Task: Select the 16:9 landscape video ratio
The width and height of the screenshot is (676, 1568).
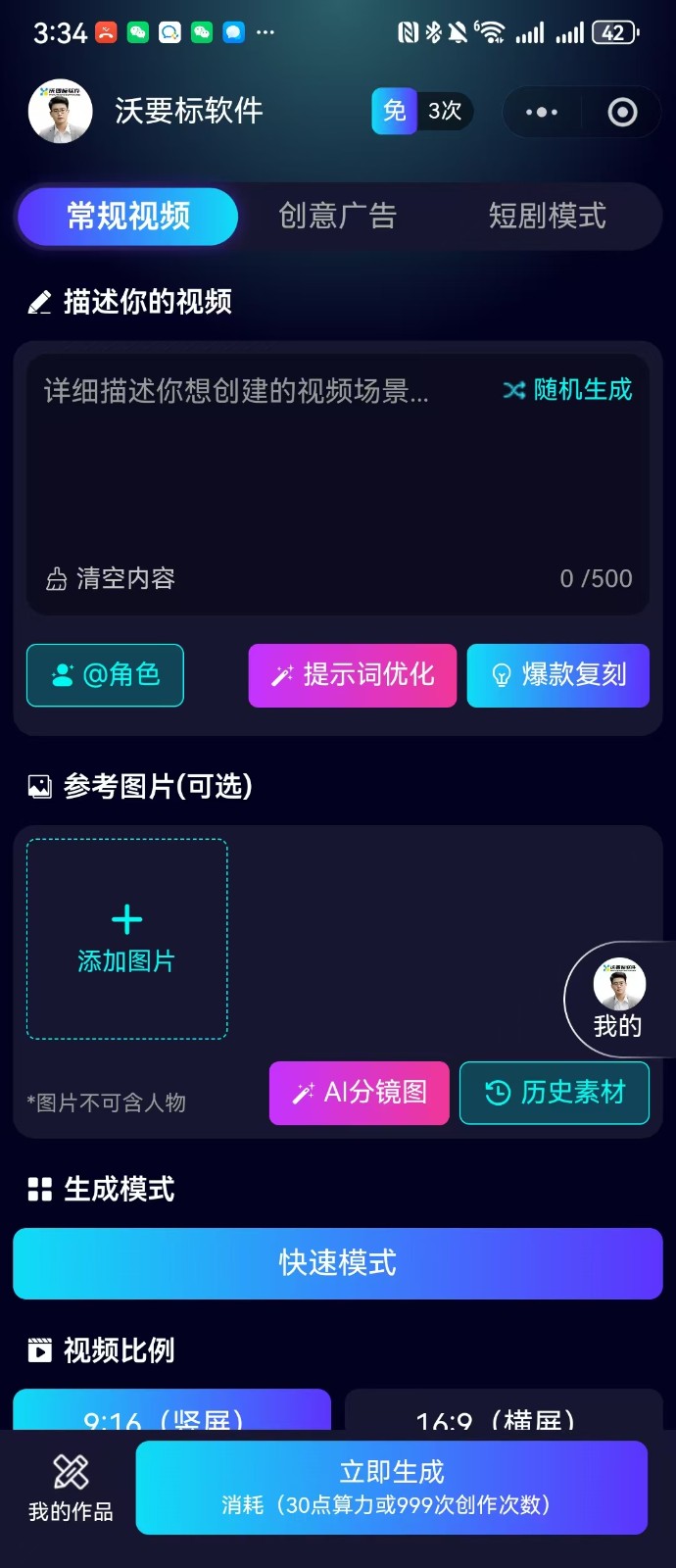Action: pyautogui.click(x=504, y=1411)
